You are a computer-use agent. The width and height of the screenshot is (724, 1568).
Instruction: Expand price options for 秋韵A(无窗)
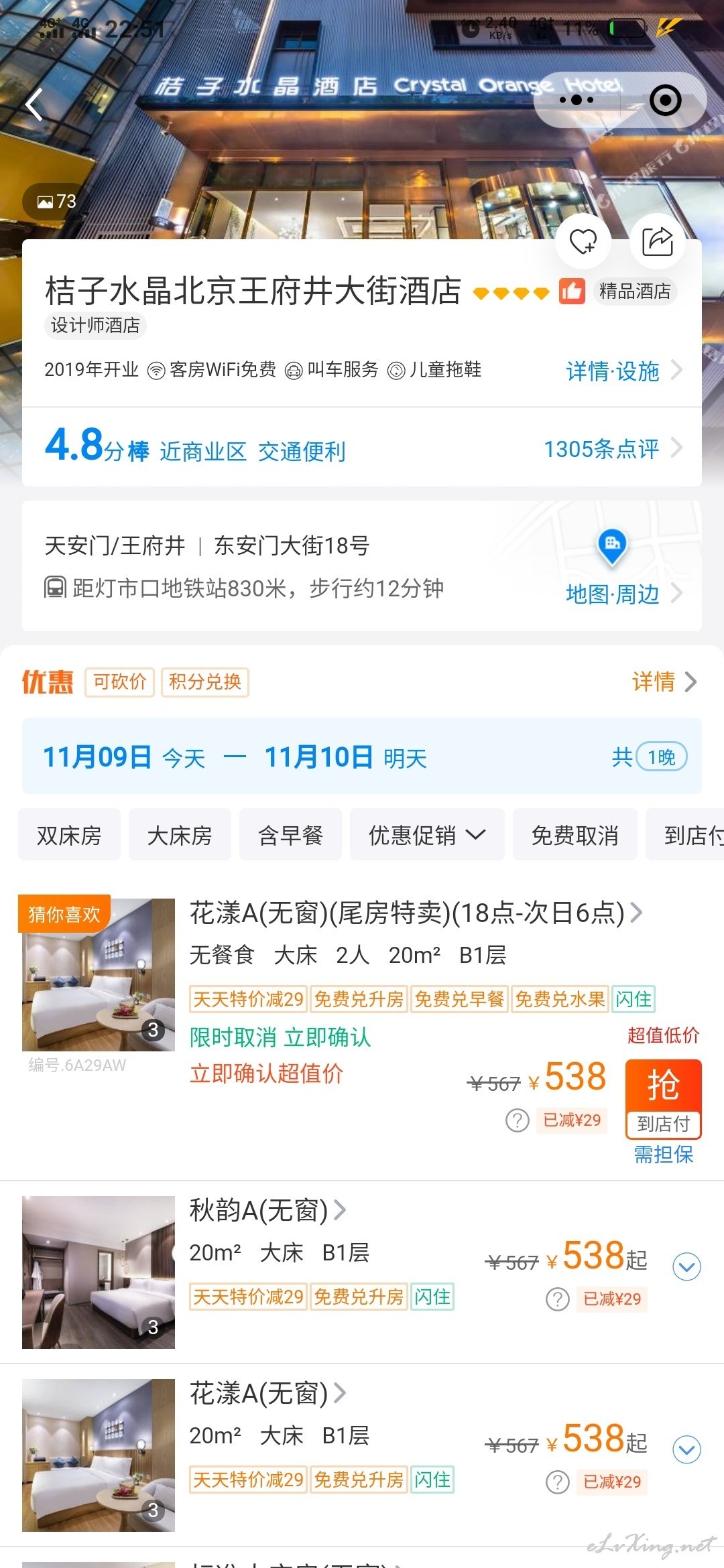click(x=686, y=1266)
